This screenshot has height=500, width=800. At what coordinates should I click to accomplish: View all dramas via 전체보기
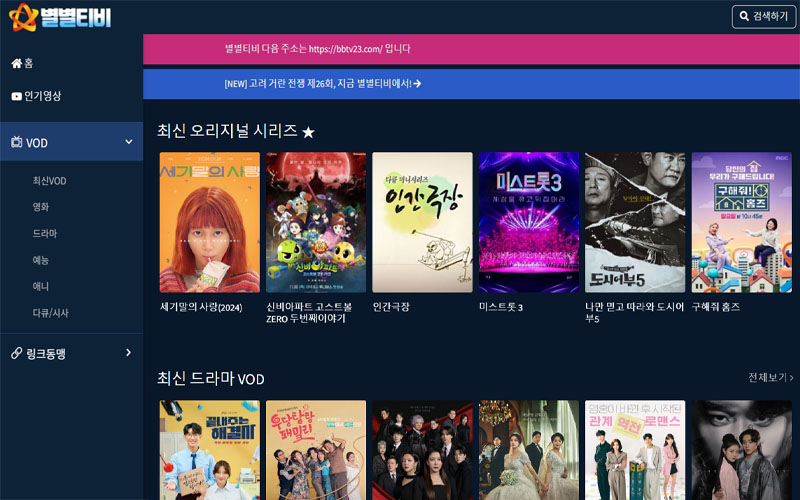click(x=770, y=378)
